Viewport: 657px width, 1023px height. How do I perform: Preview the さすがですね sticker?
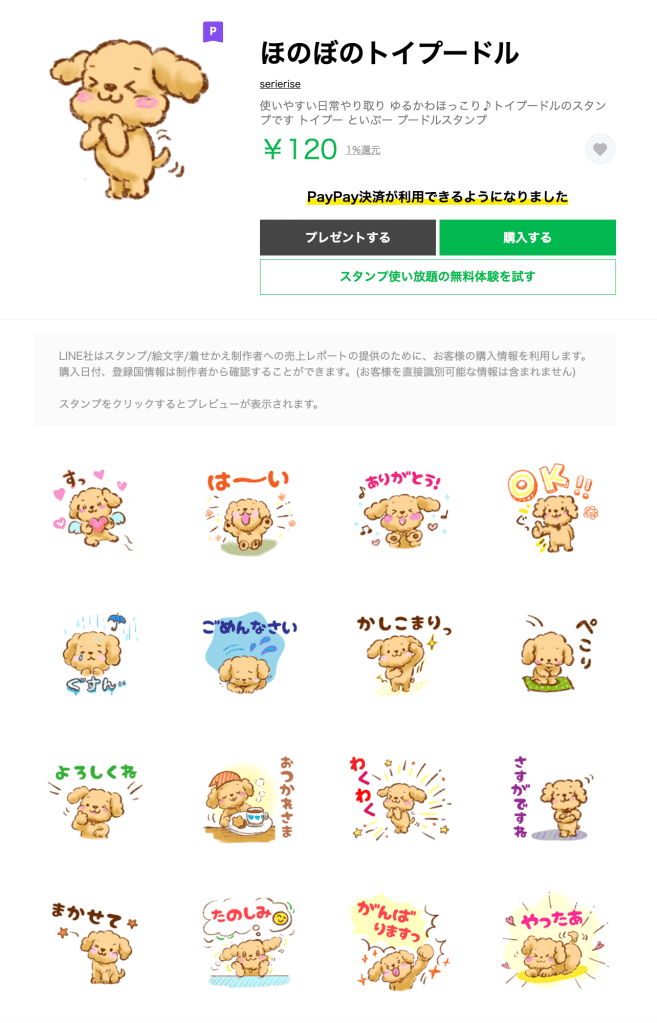[x=551, y=797]
